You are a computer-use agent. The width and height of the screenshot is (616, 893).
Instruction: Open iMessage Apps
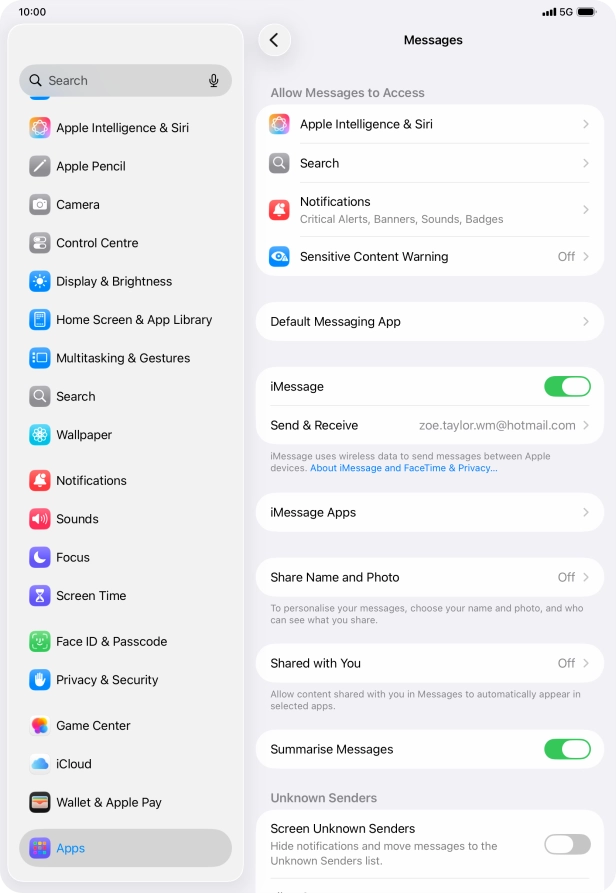pyautogui.click(x=430, y=512)
